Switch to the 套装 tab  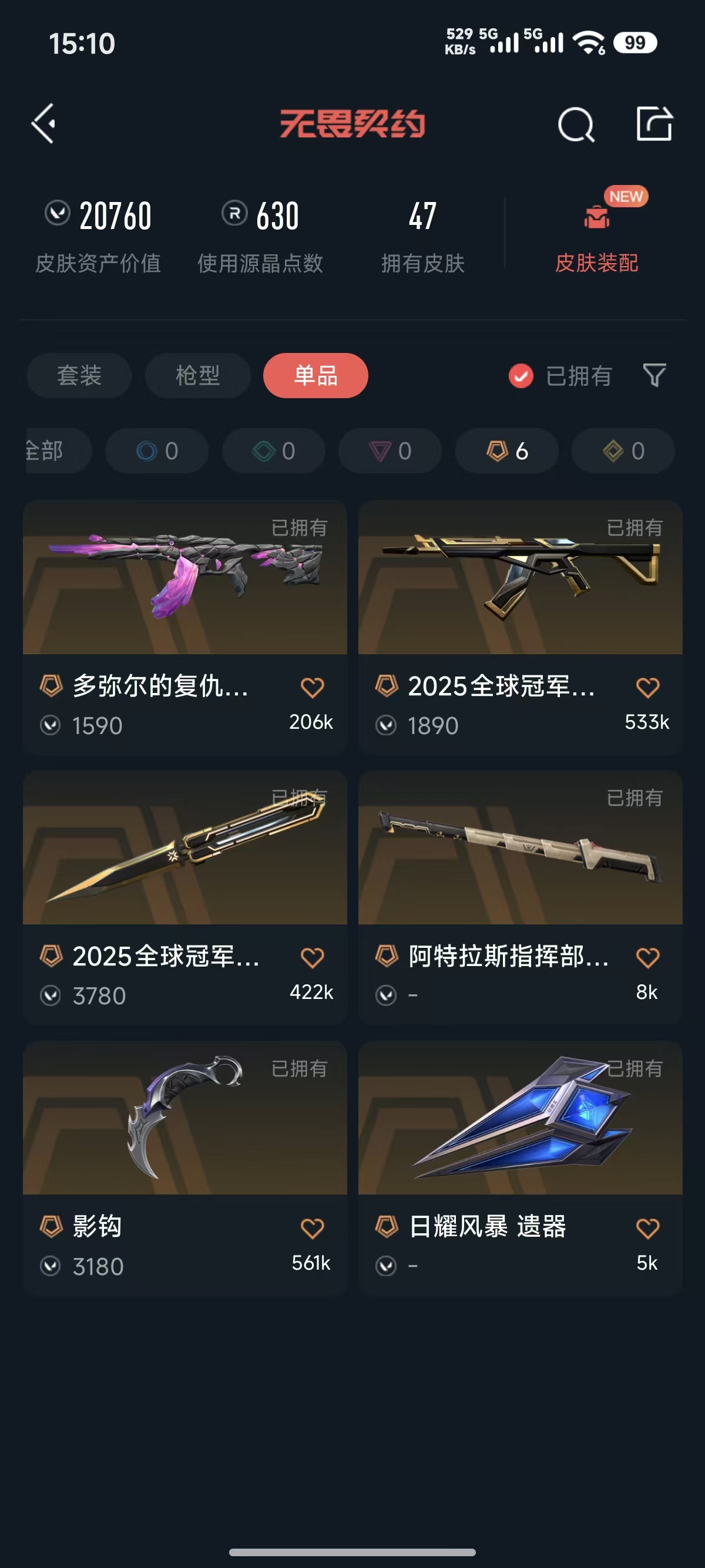coord(79,376)
